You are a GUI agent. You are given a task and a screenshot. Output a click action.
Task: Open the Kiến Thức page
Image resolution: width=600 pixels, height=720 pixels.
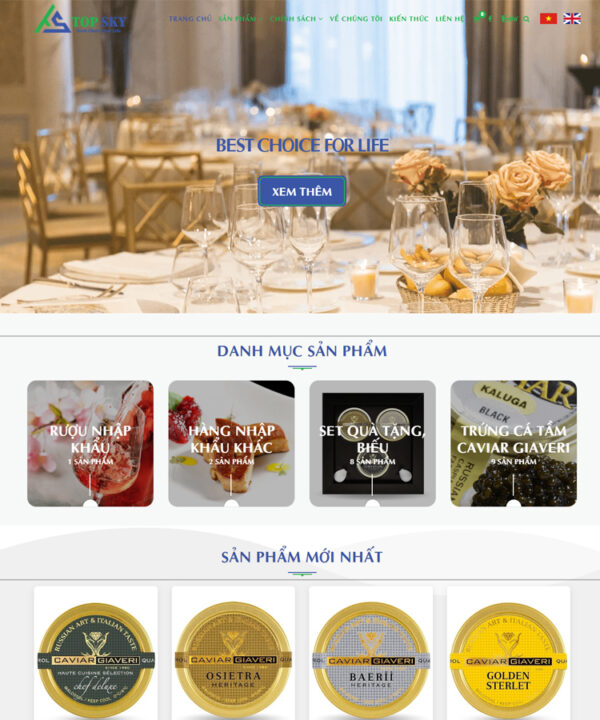407,19
